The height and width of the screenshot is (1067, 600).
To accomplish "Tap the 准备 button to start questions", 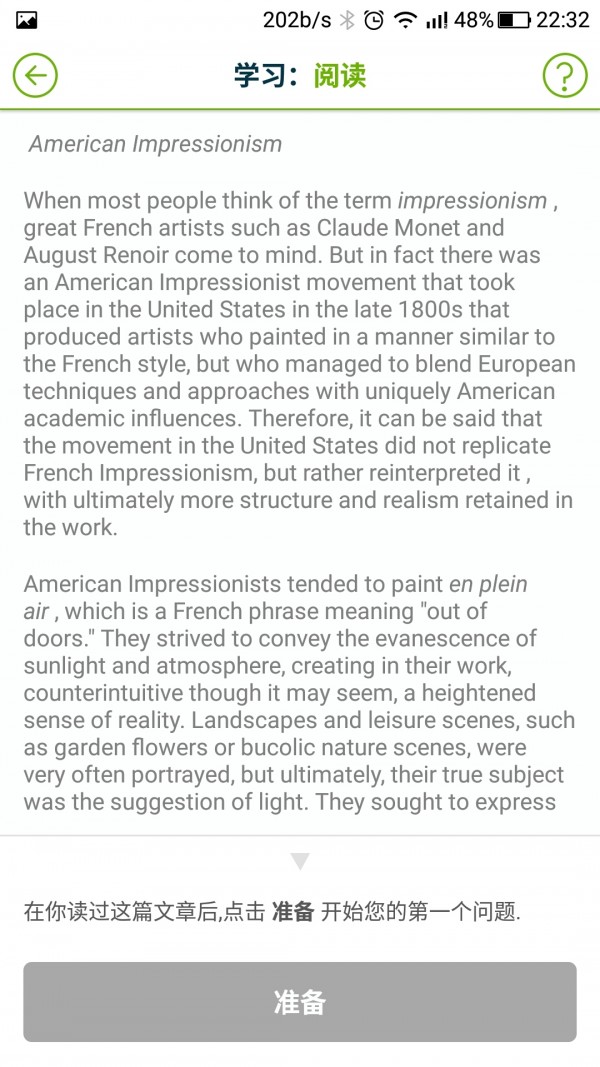I will 300,1002.
